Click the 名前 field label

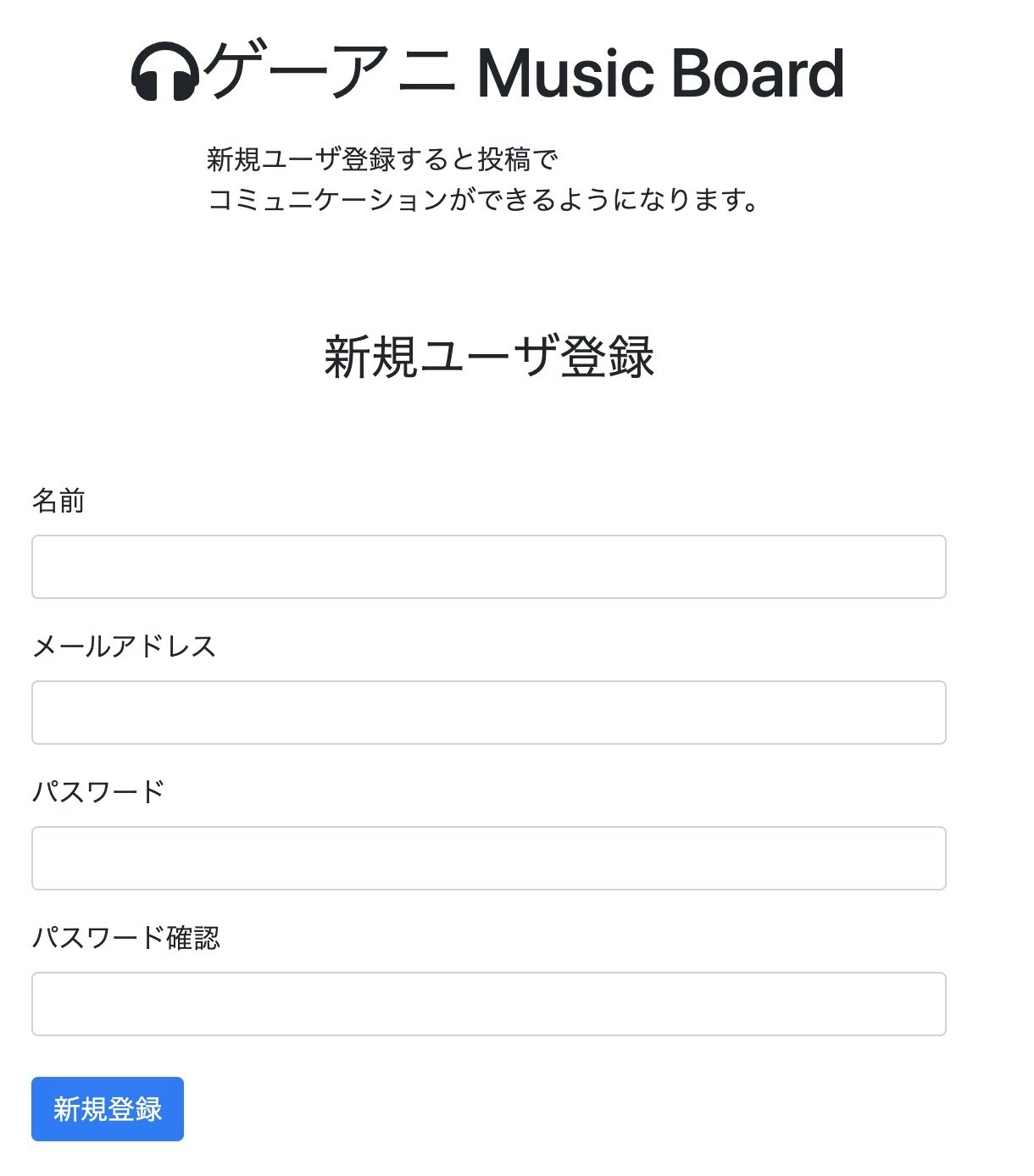click(x=59, y=502)
